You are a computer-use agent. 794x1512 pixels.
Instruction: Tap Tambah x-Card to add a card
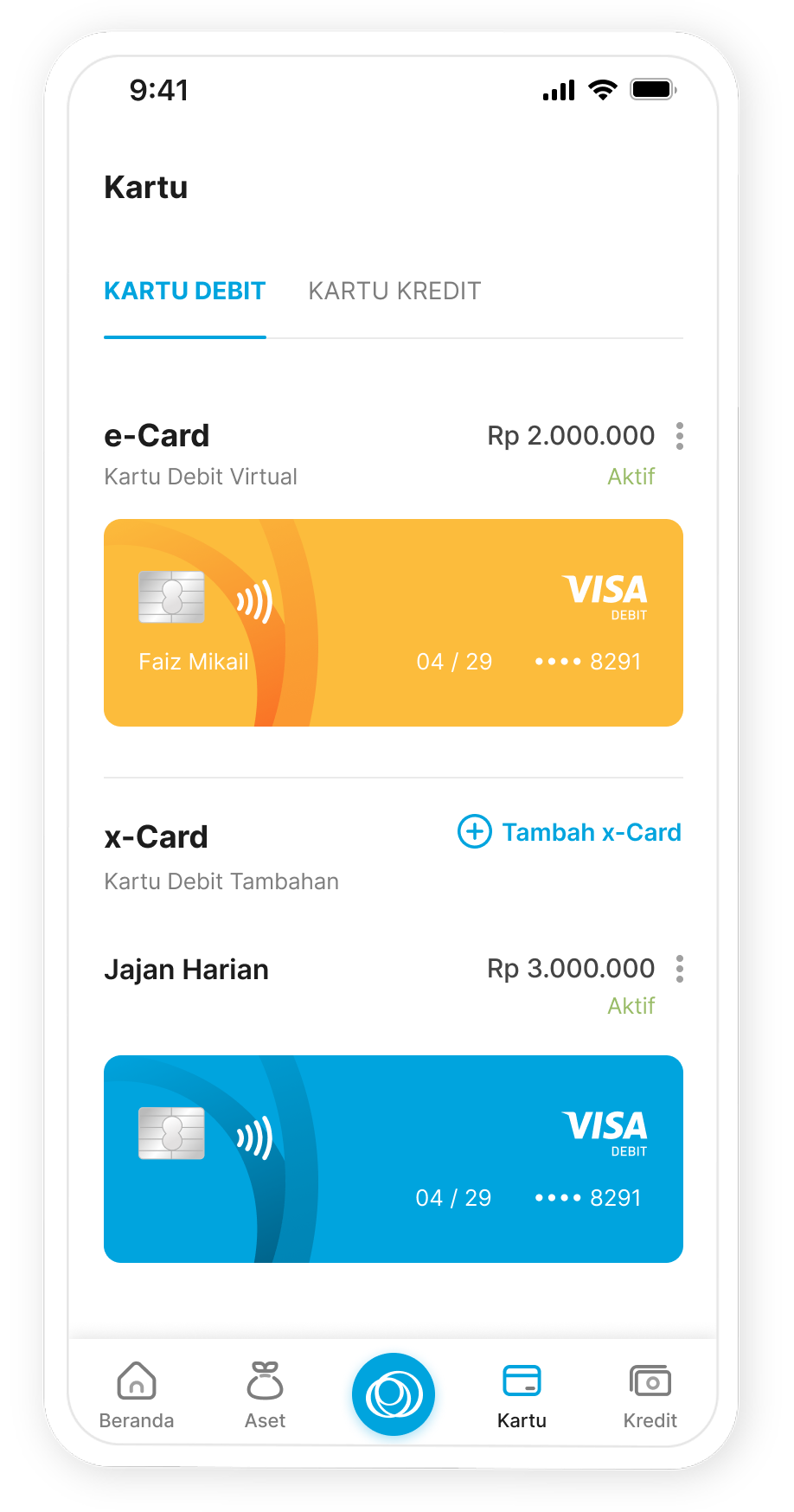click(x=570, y=832)
